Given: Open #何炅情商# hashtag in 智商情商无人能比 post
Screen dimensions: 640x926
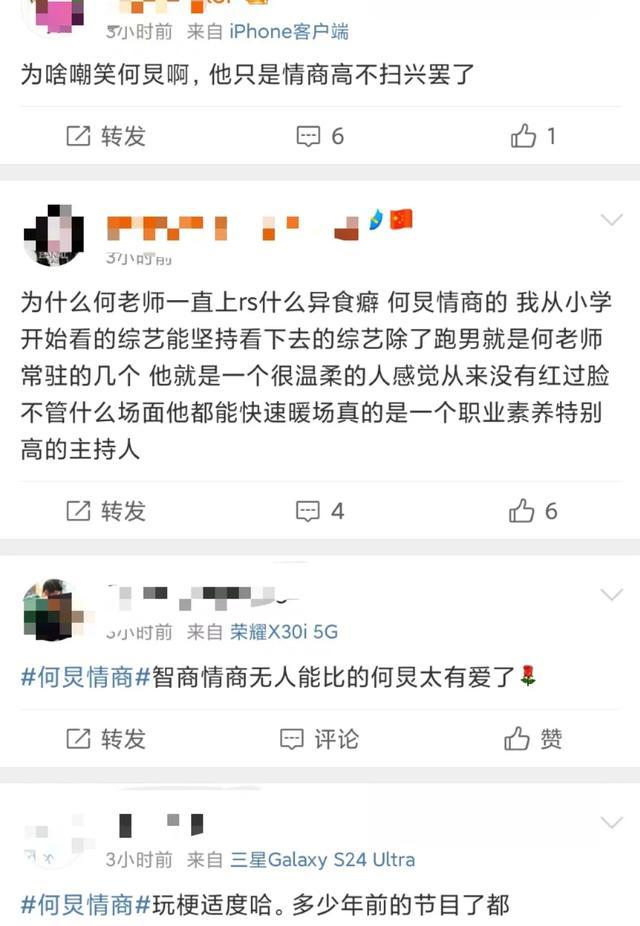Looking at the screenshot, I should point(86,677).
